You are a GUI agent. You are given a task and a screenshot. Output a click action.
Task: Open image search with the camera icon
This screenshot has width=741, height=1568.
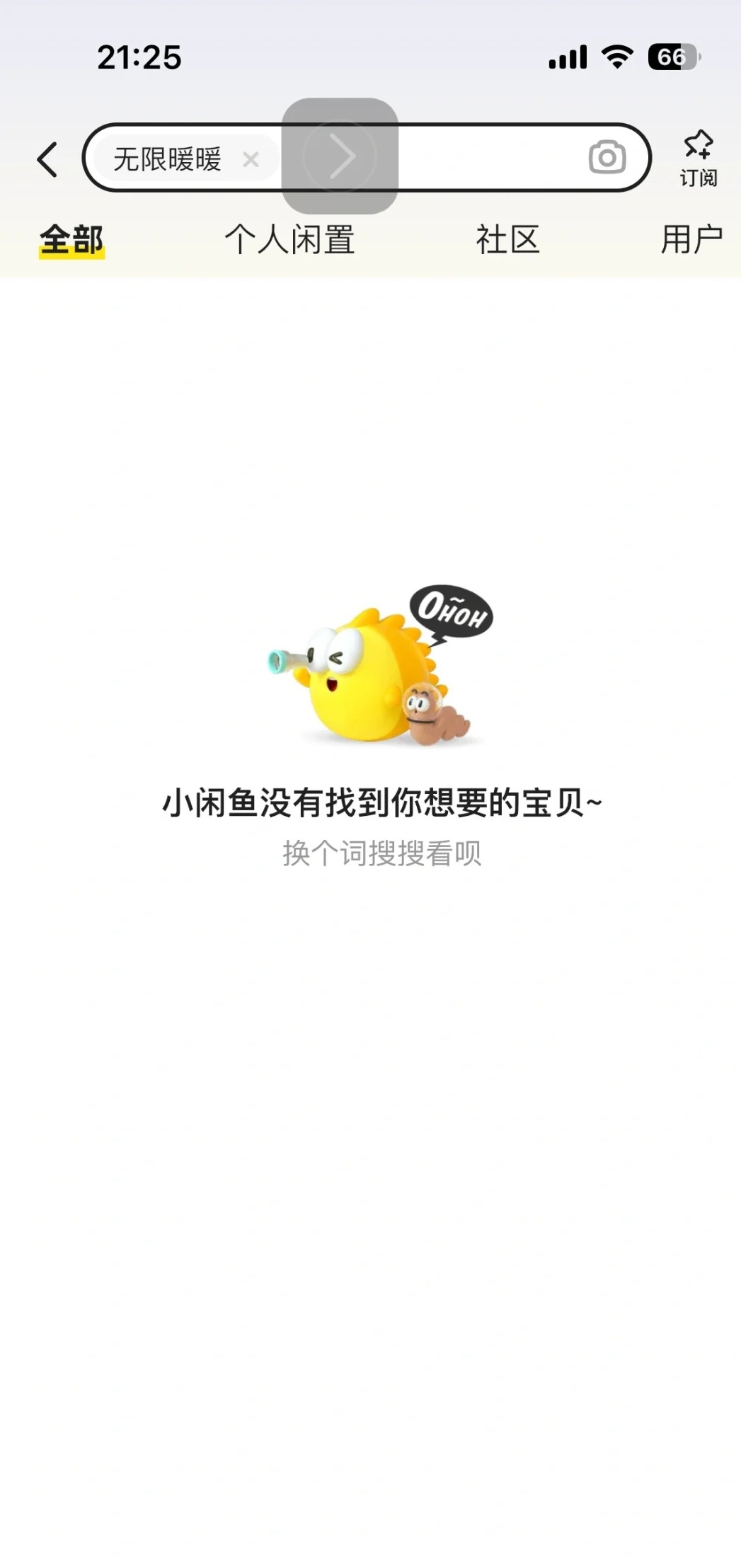[x=607, y=157]
